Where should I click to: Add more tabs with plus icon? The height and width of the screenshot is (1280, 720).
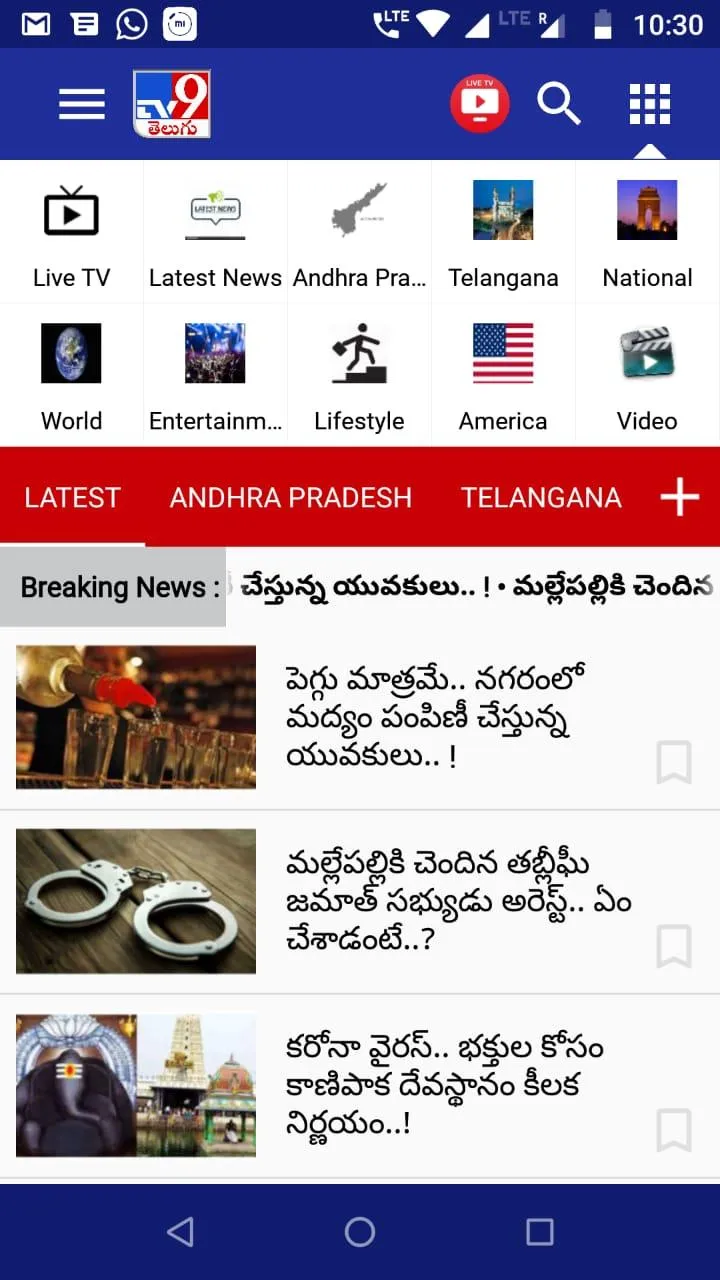[x=680, y=496]
